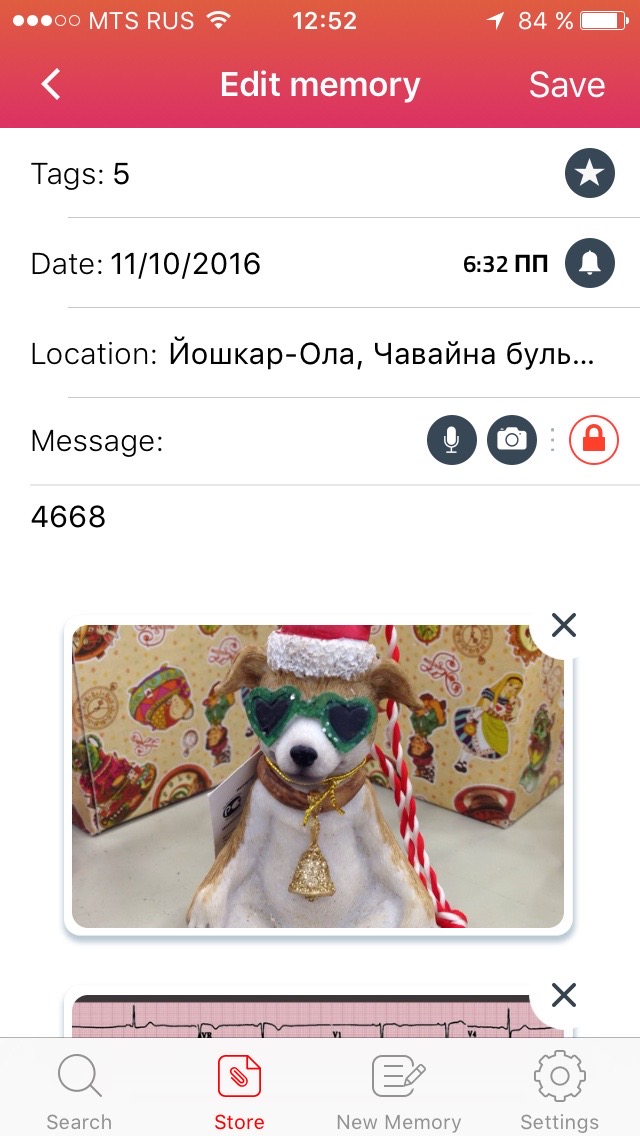Open the New Memory tab

tap(398, 1090)
